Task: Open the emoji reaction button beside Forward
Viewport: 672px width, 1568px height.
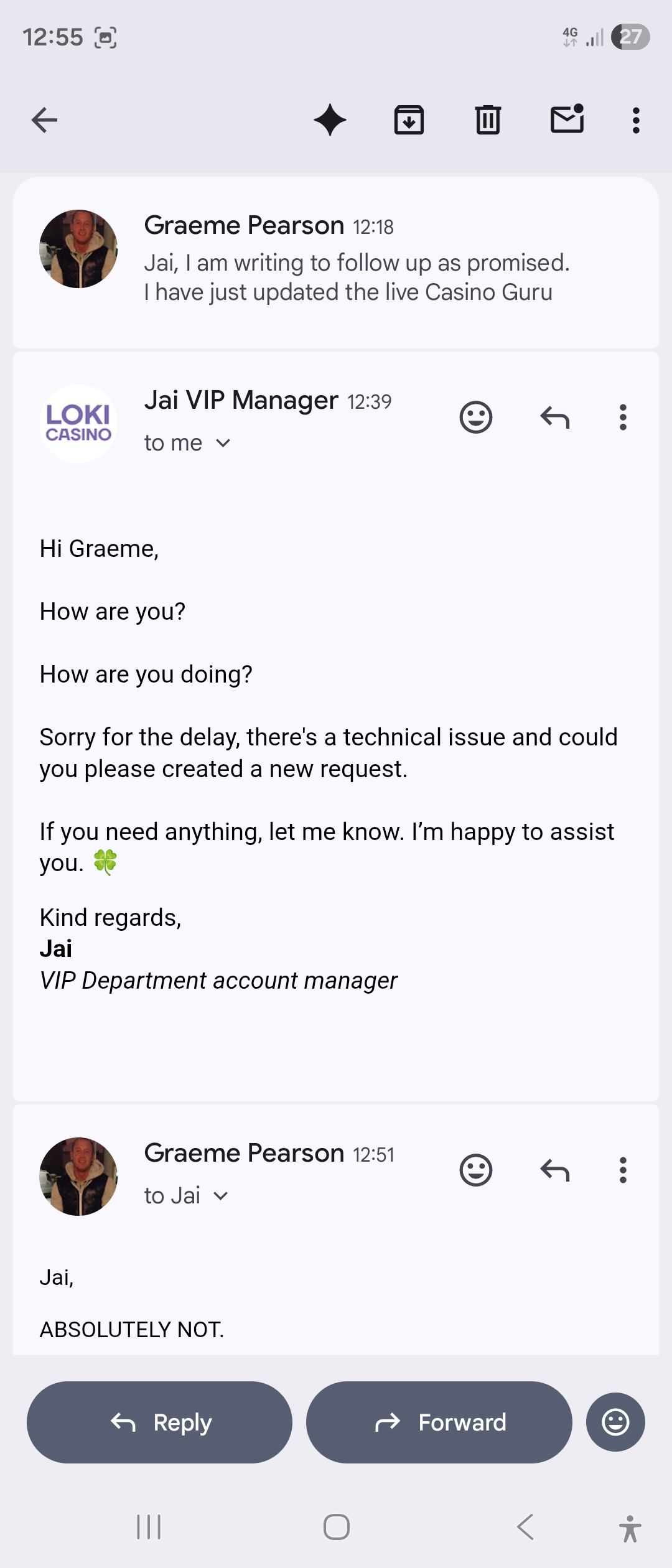Action: coord(615,1422)
